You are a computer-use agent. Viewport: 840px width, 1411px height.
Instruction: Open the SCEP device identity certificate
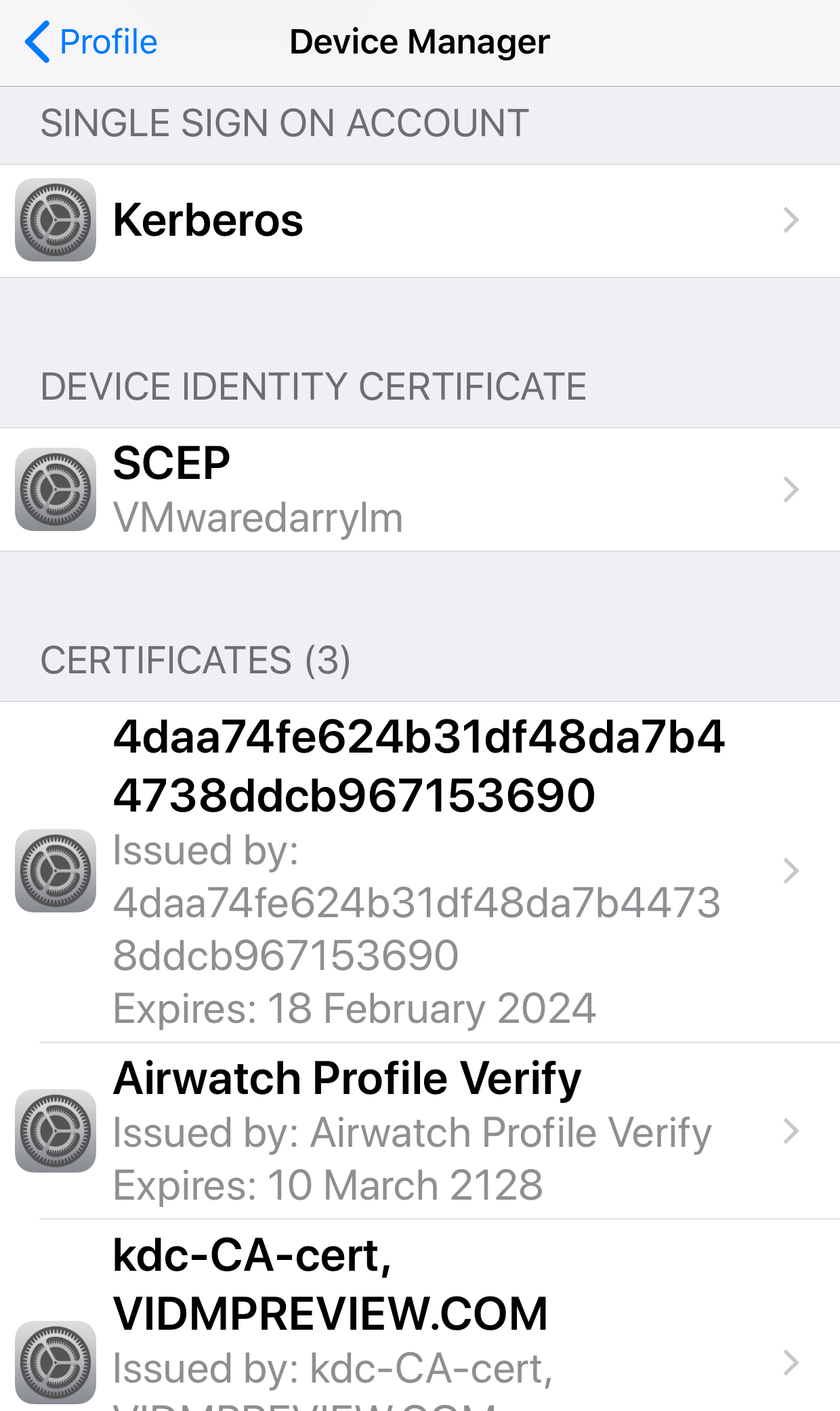tap(420, 489)
